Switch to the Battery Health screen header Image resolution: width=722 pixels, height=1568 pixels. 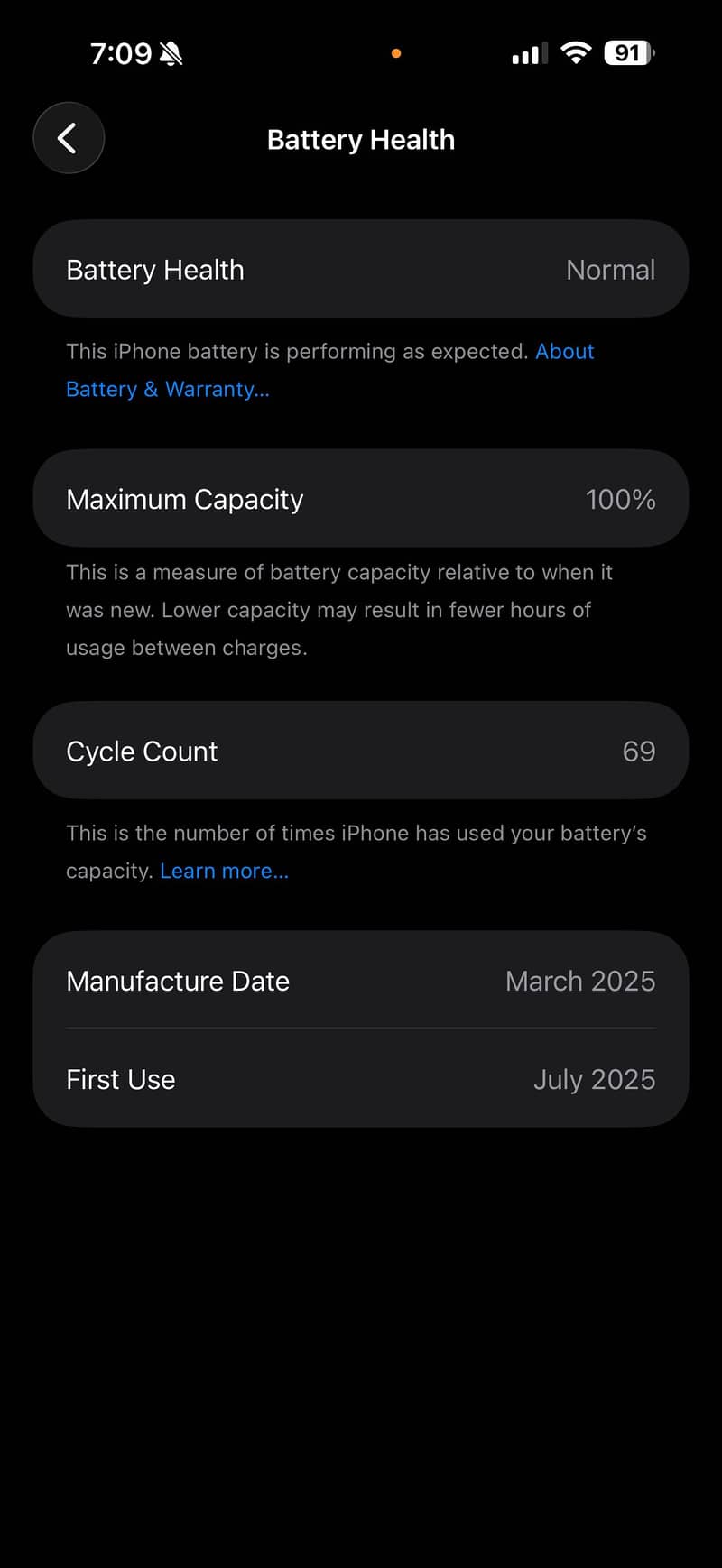click(x=360, y=139)
